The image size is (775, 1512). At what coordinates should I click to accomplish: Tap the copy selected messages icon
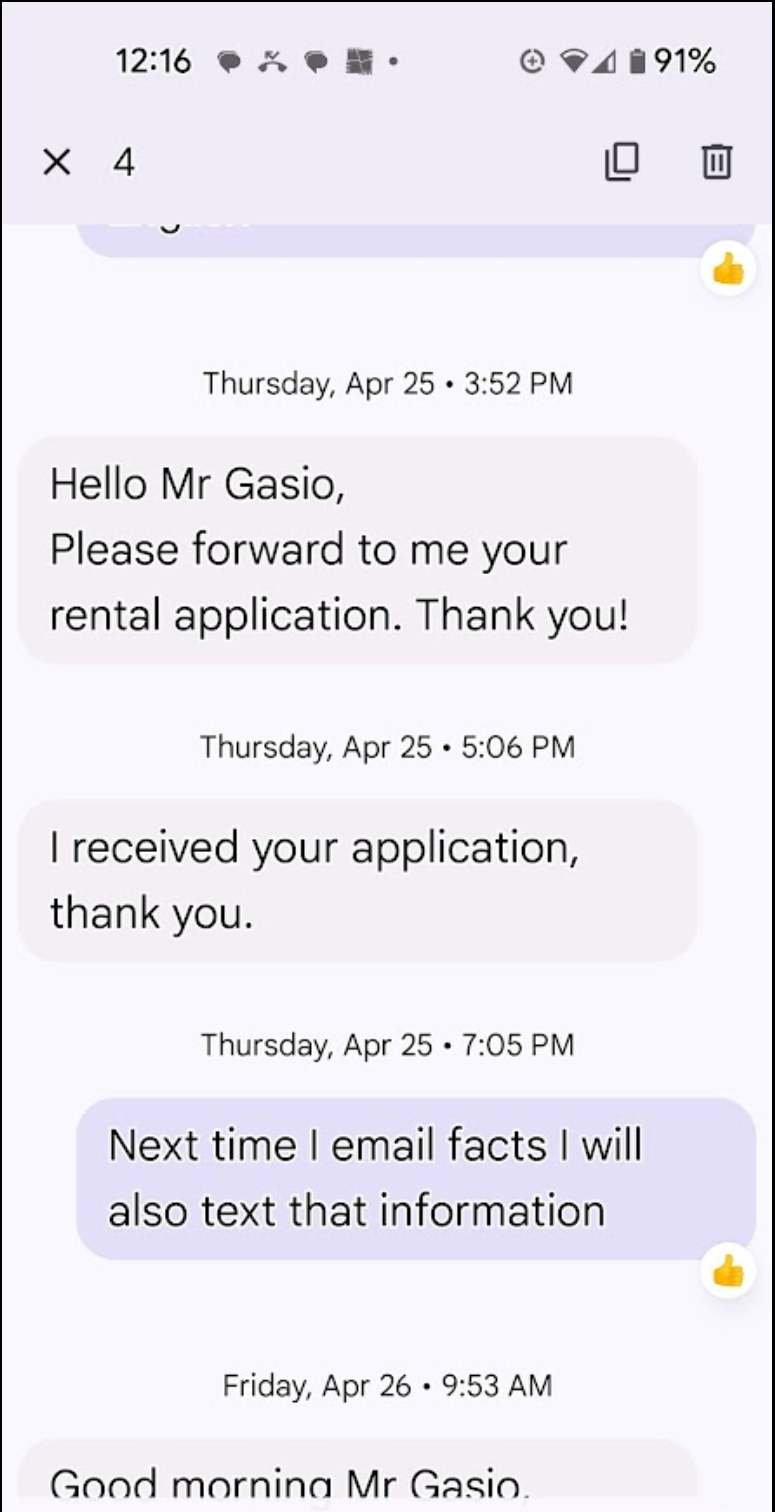[x=622, y=162]
